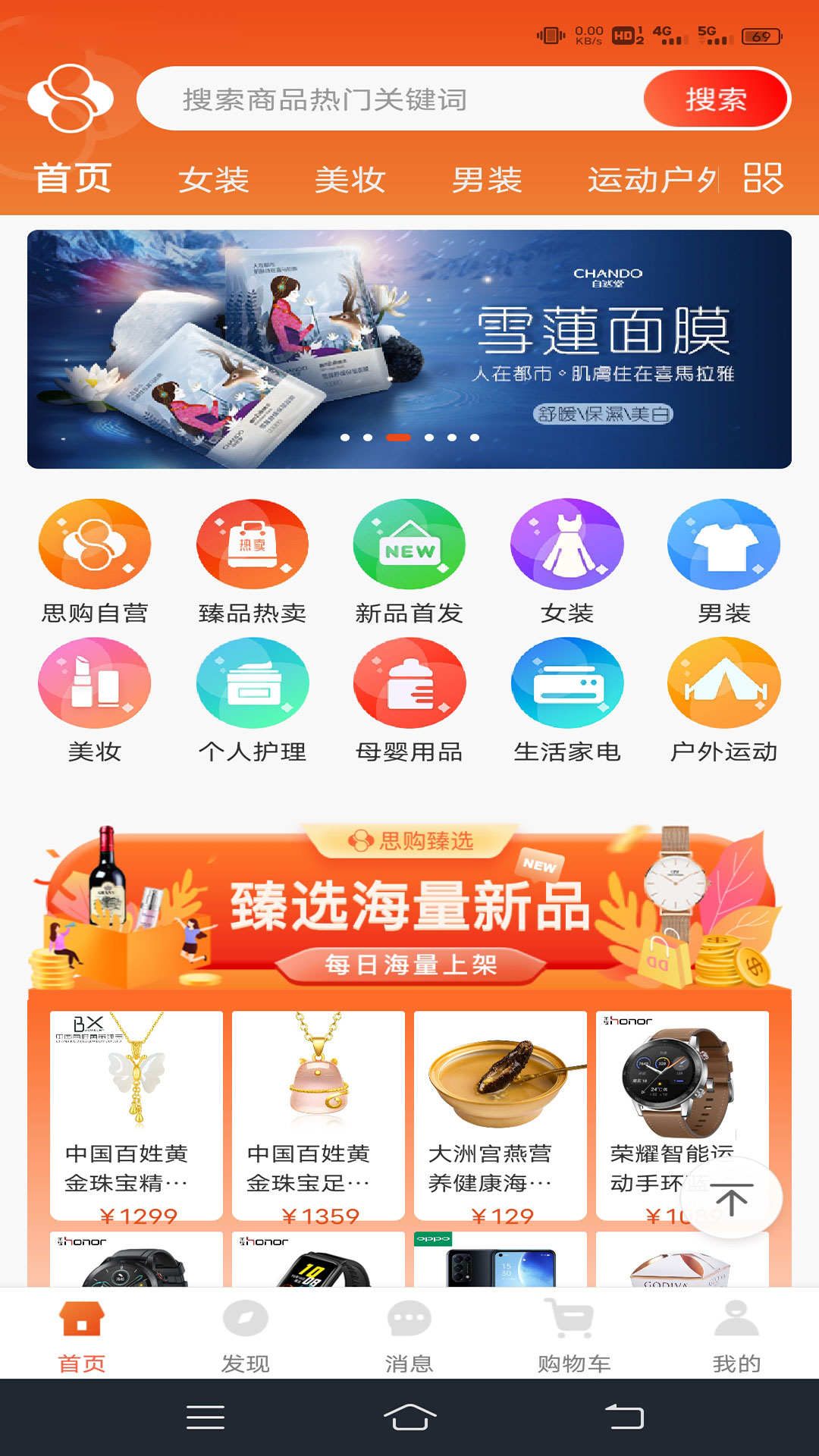The image size is (819, 1456).
Task: Go to the 发现 bottom tab
Action: pyautogui.click(x=245, y=1336)
